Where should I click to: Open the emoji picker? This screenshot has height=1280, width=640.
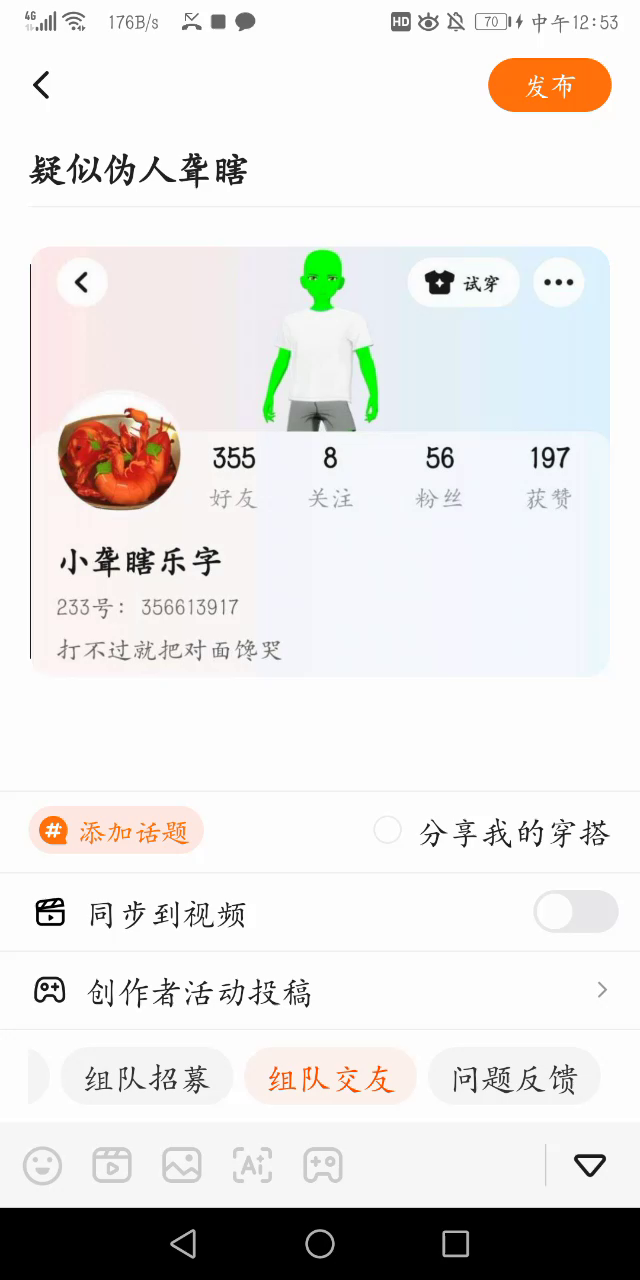coord(42,1165)
